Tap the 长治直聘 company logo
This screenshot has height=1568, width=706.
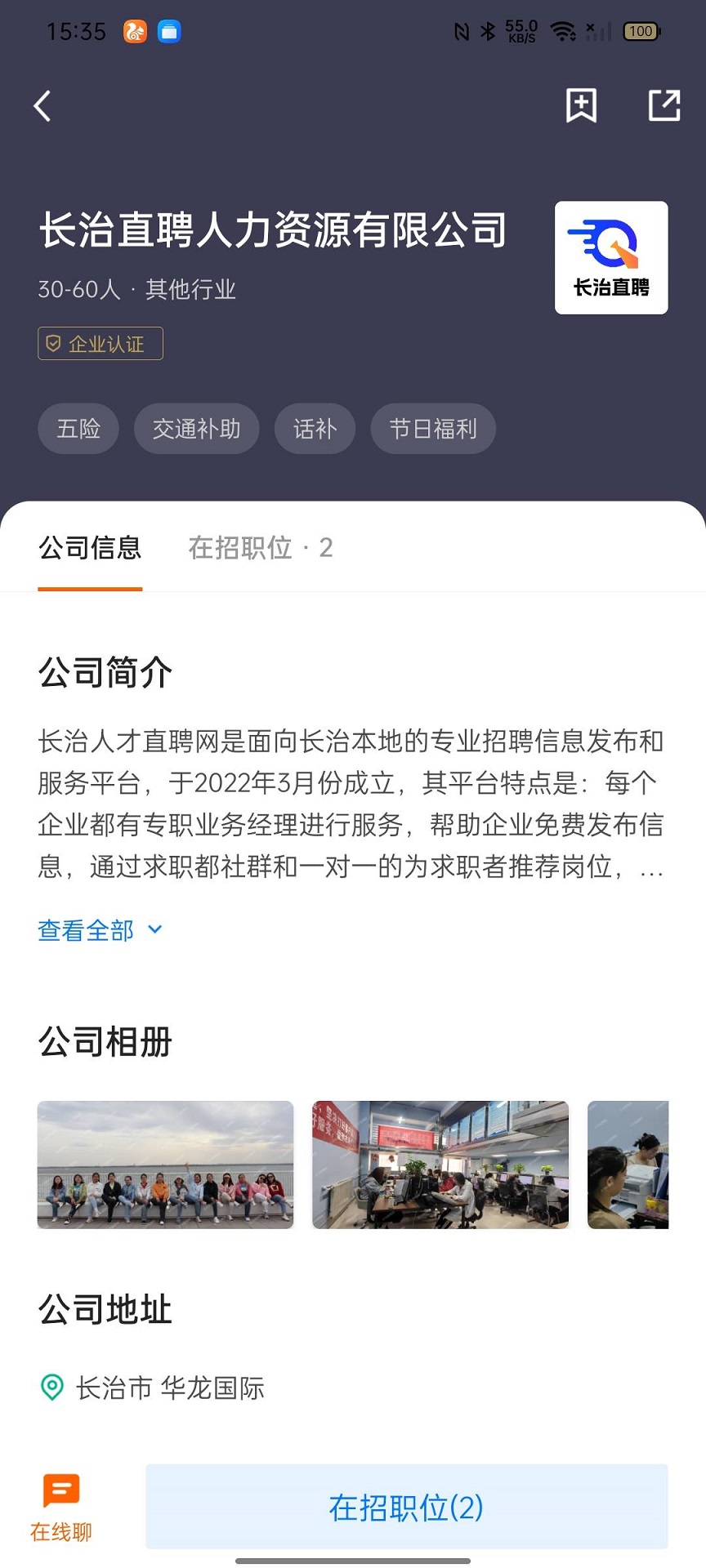611,257
